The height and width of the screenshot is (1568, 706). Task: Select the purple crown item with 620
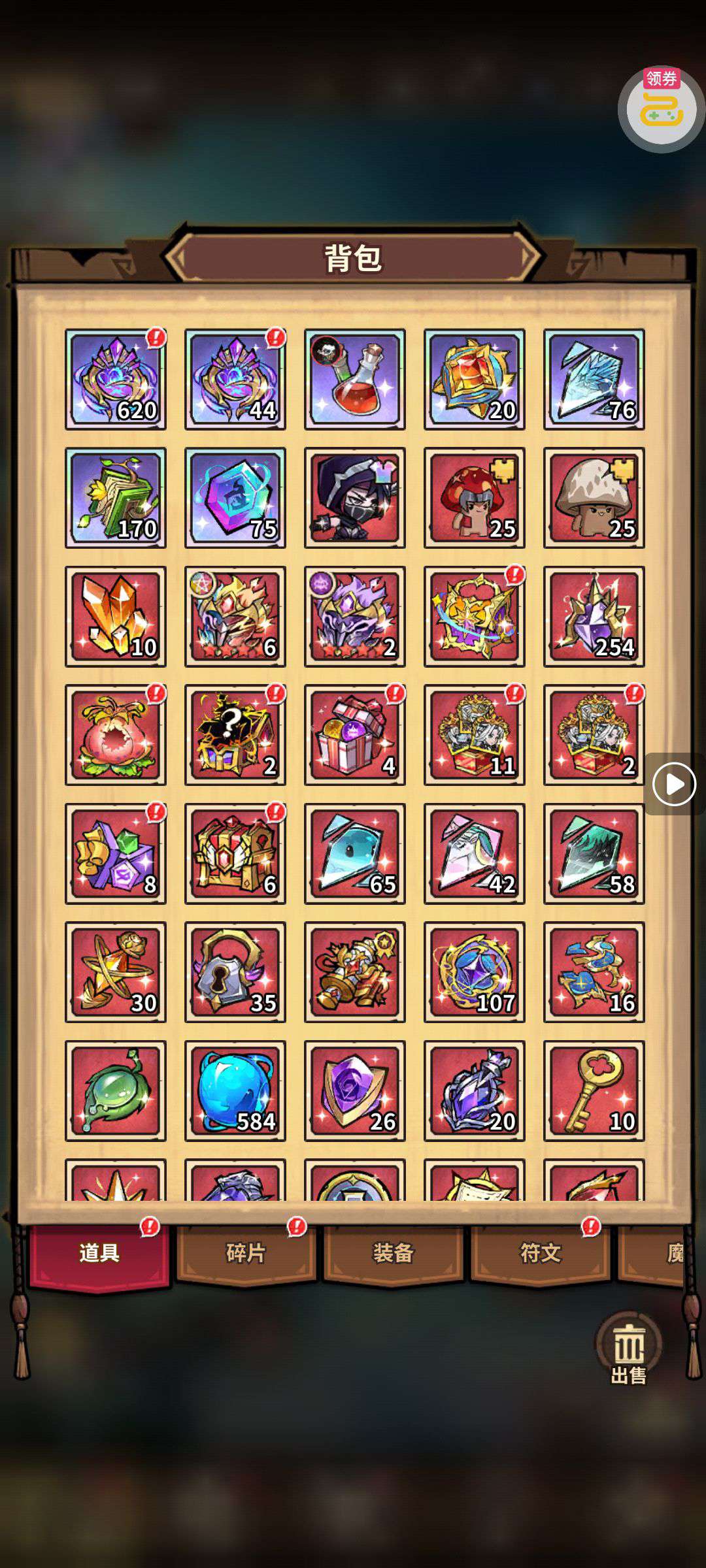[116, 379]
